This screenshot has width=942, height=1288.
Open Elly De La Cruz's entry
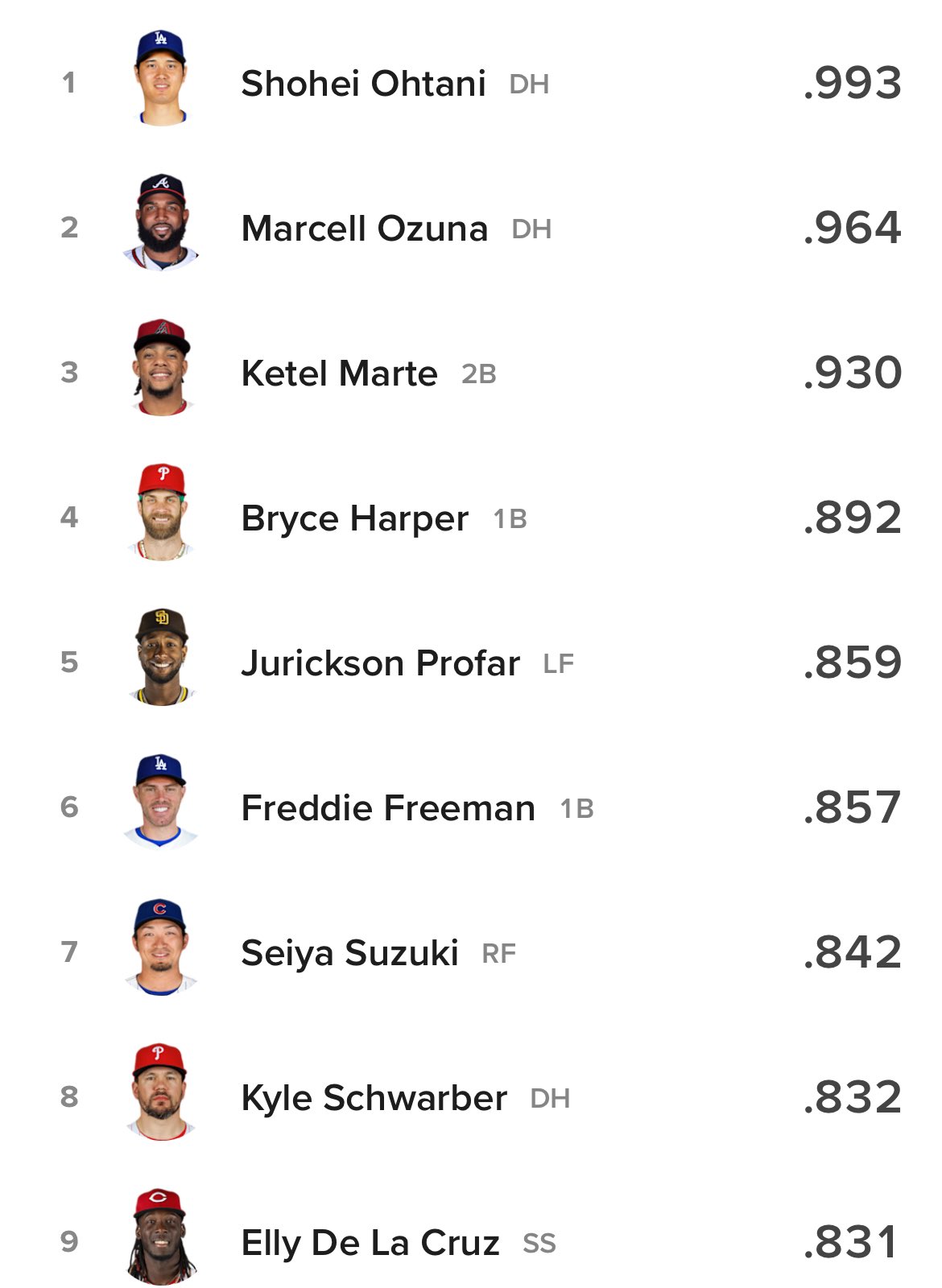(x=370, y=1243)
